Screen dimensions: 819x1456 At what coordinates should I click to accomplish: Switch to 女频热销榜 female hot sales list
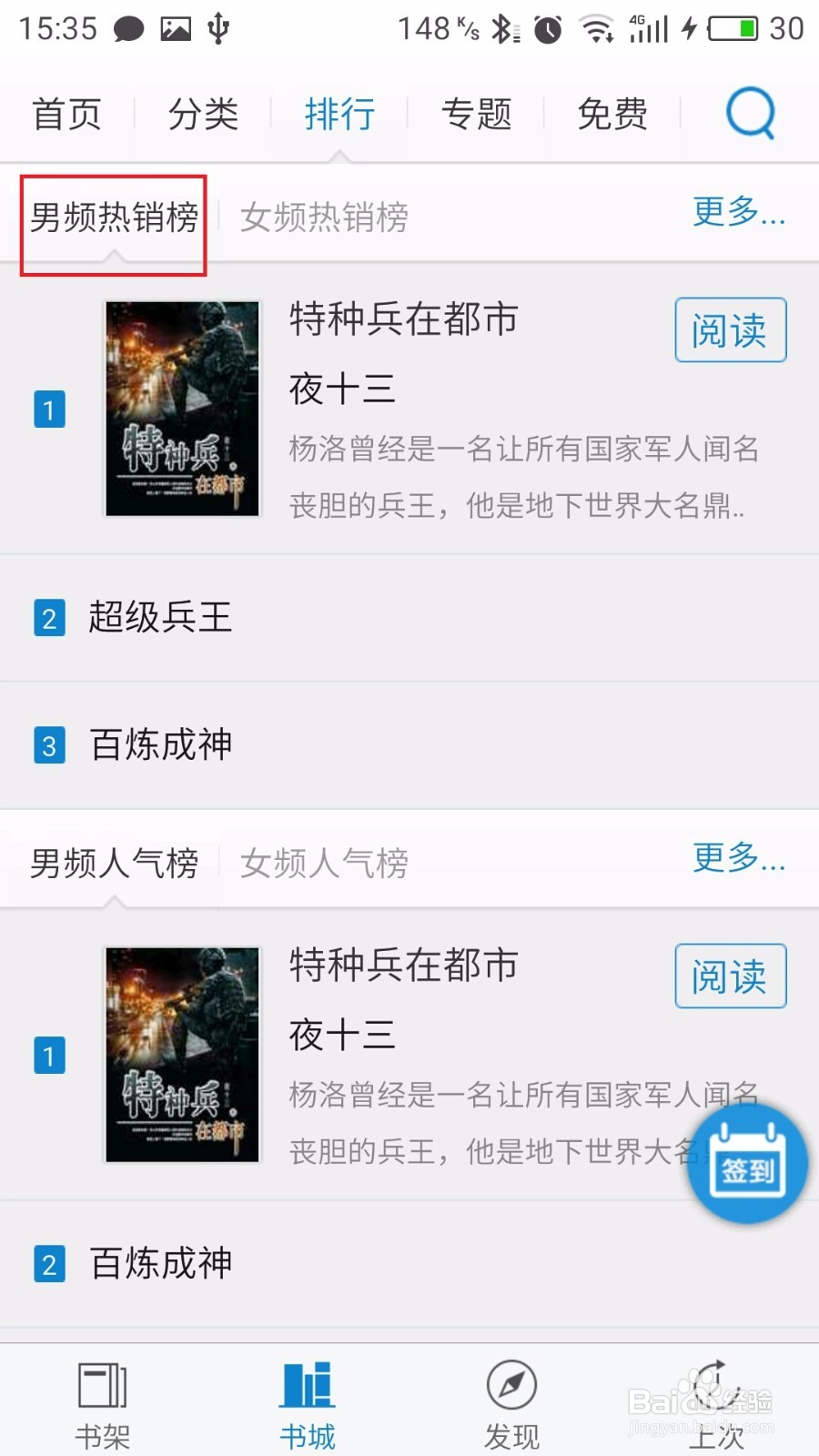(x=325, y=216)
